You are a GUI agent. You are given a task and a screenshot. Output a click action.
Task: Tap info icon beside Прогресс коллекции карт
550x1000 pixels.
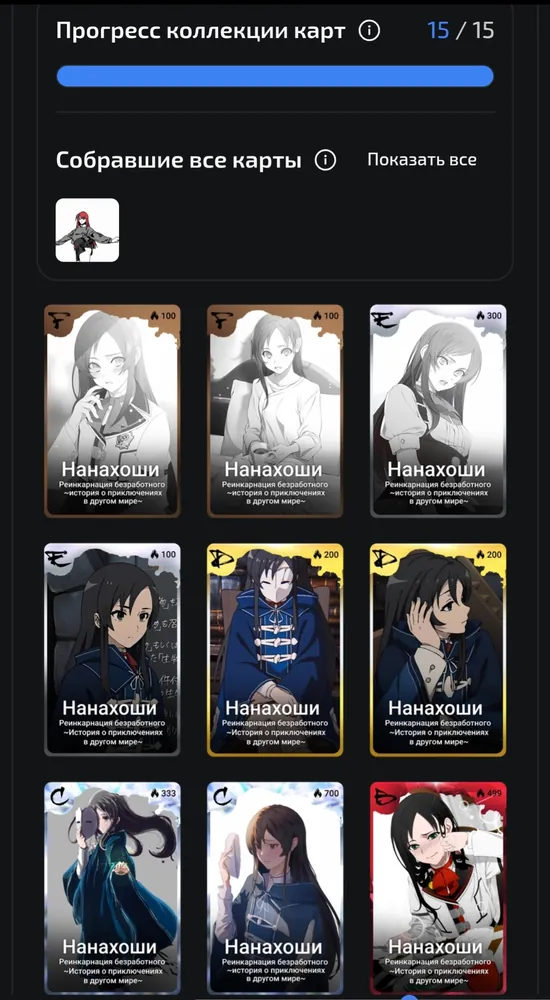point(369,31)
